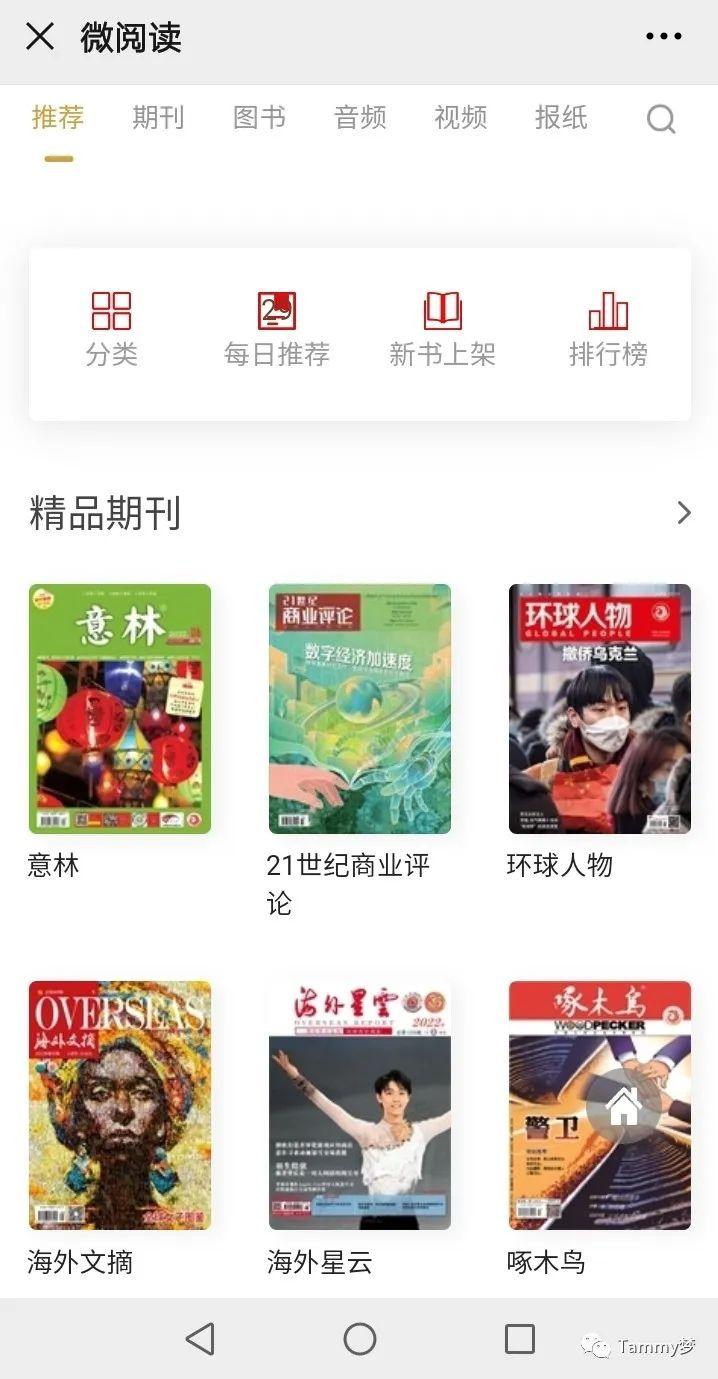The width and height of the screenshot is (718, 1379).
Task: Open the search magnifier icon
Action: [x=661, y=120]
